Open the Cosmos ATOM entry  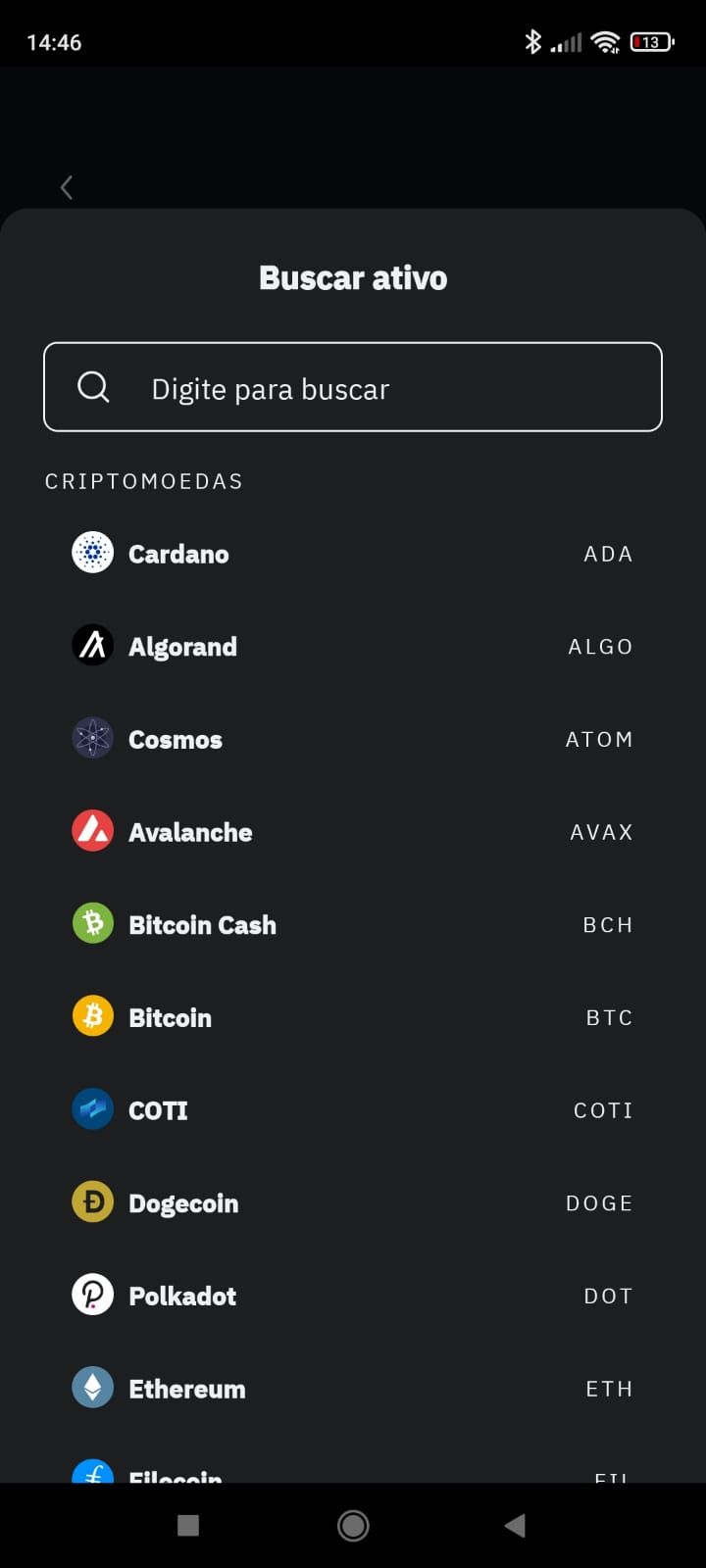point(353,740)
